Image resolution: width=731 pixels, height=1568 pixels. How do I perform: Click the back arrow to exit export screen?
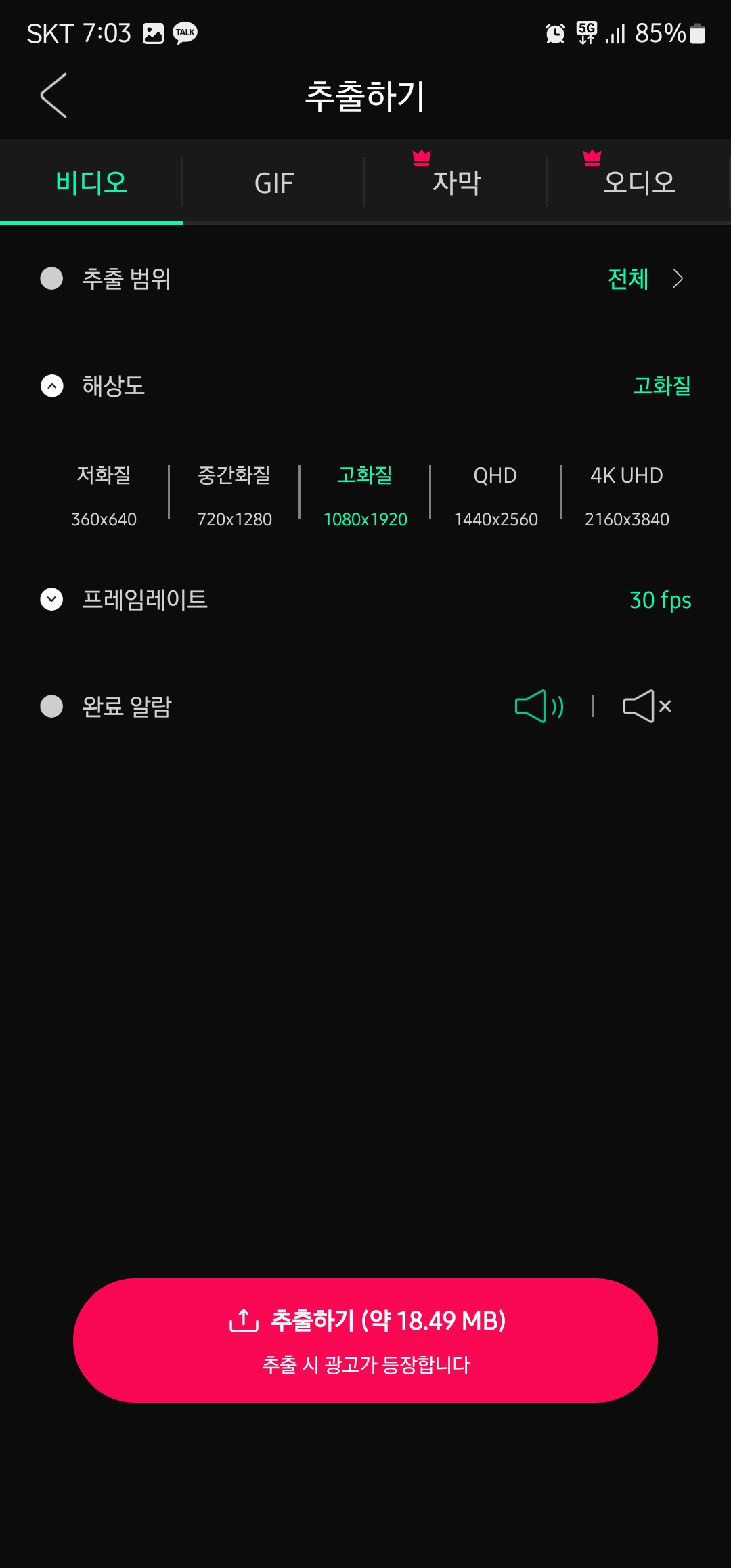(53, 95)
